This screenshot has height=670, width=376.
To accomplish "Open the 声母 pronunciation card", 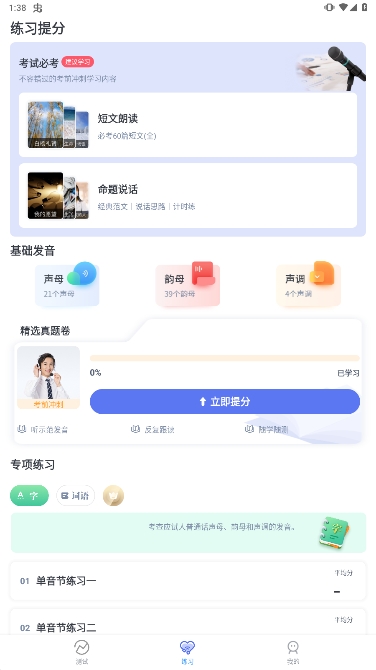I will [67, 285].
